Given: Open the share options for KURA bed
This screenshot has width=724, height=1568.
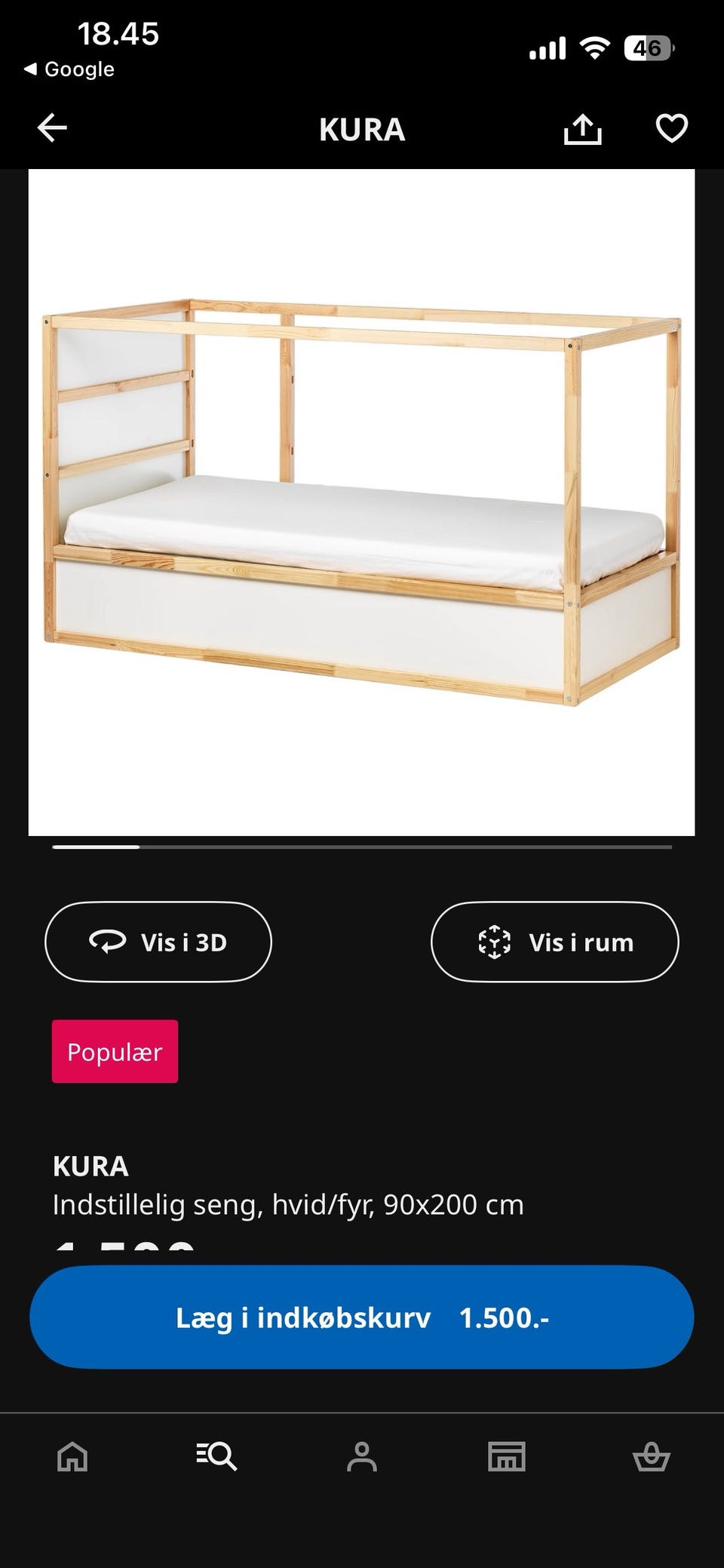Looking at the screenshot, I should point(582,129).
